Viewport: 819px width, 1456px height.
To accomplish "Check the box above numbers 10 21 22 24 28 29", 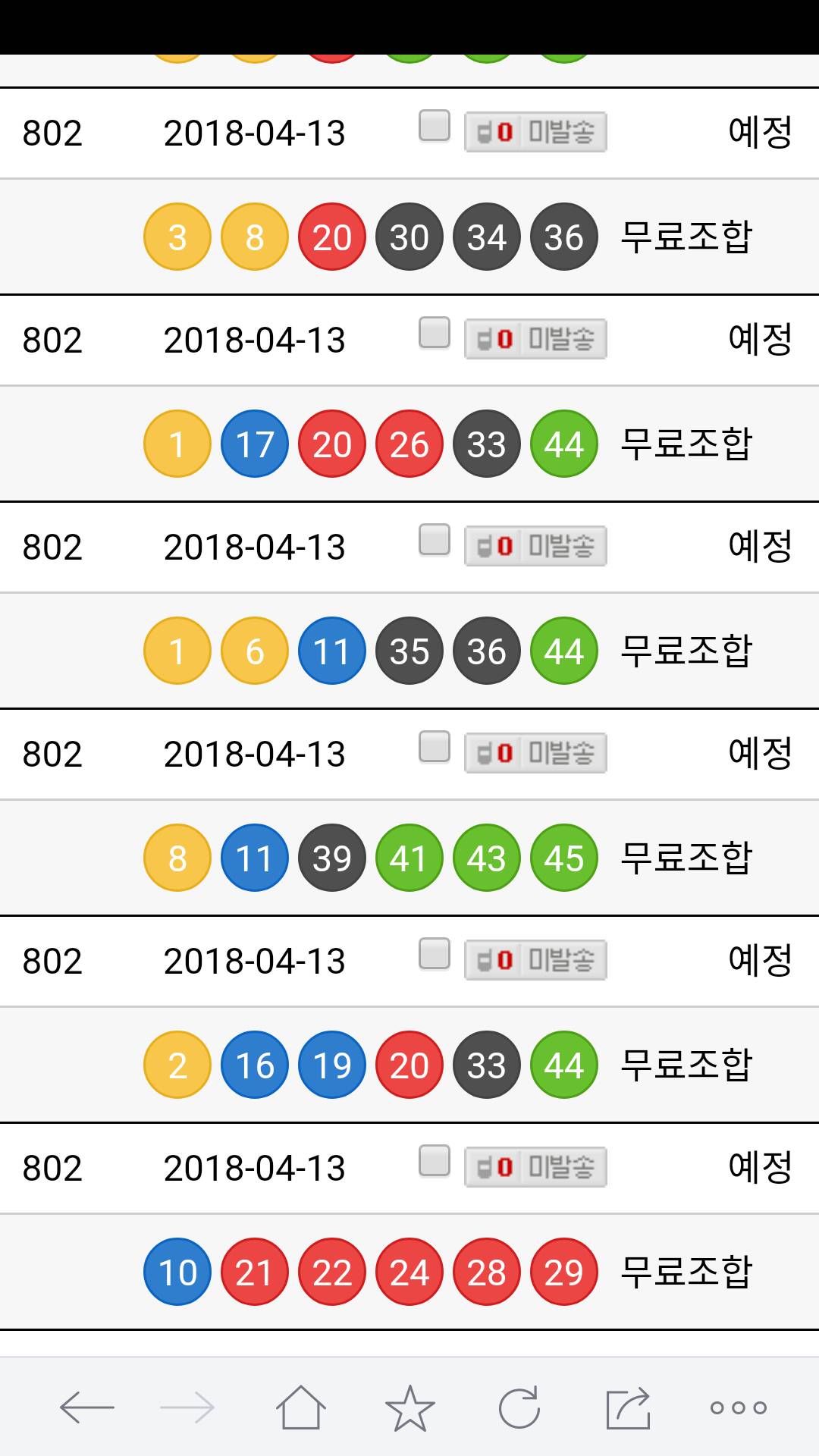I will tap(435, 1162).
